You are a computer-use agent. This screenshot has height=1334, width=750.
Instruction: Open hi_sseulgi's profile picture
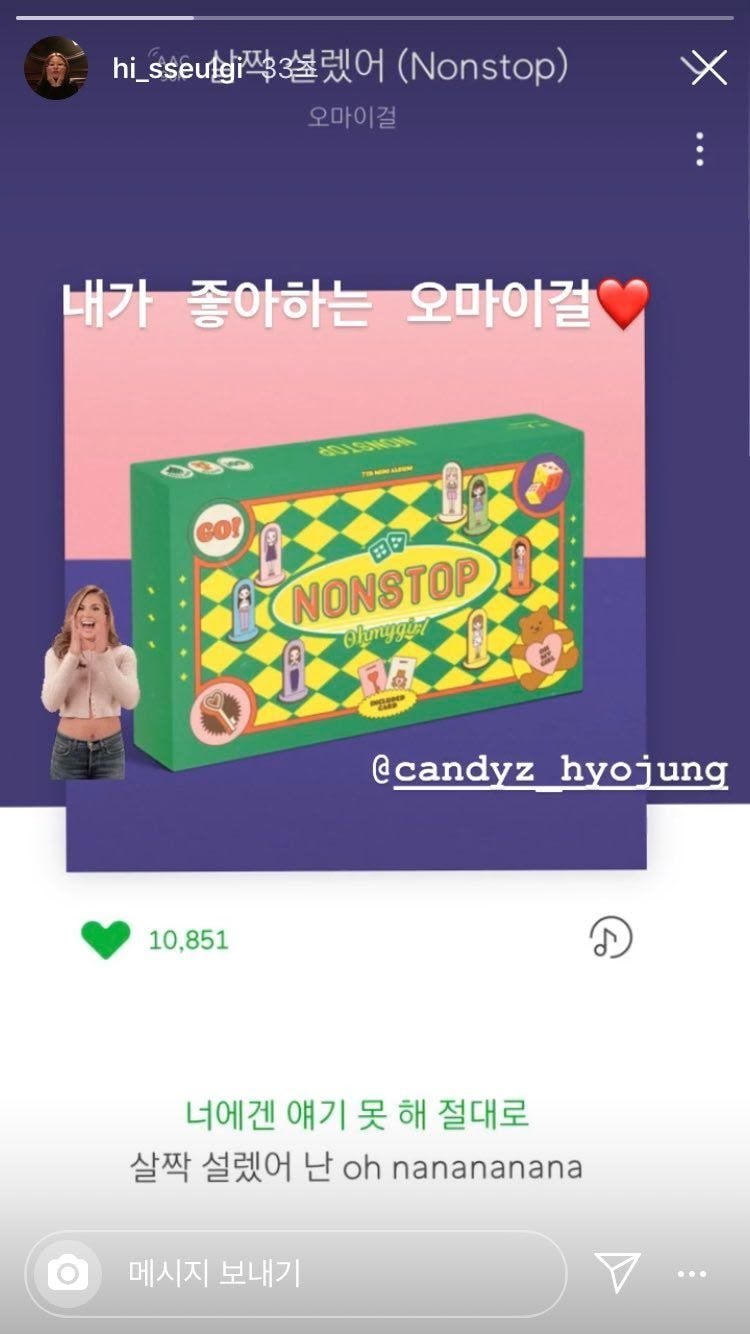click(x=56, y=68)
